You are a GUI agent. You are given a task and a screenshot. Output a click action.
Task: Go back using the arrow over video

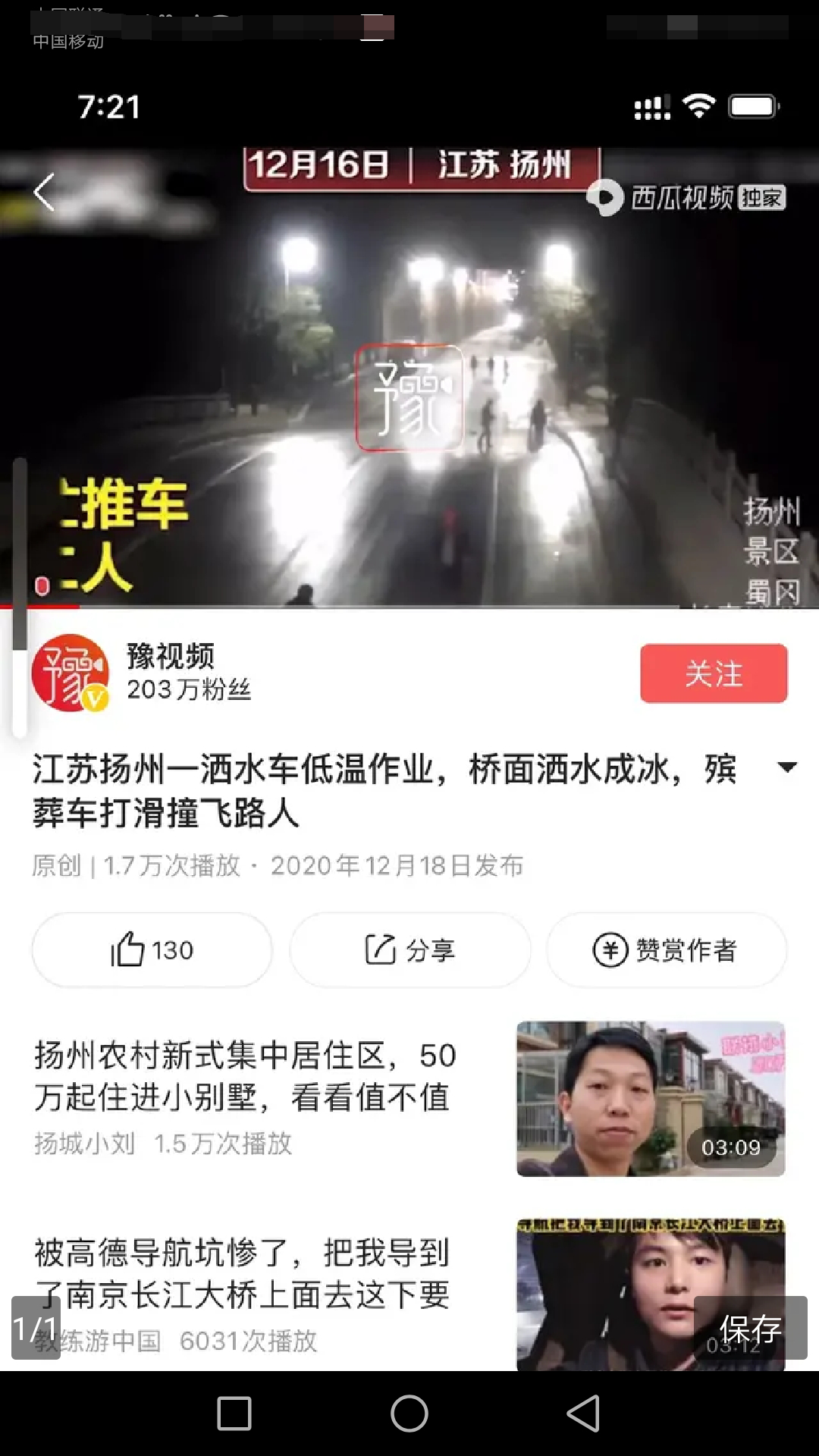click(44, 193)
